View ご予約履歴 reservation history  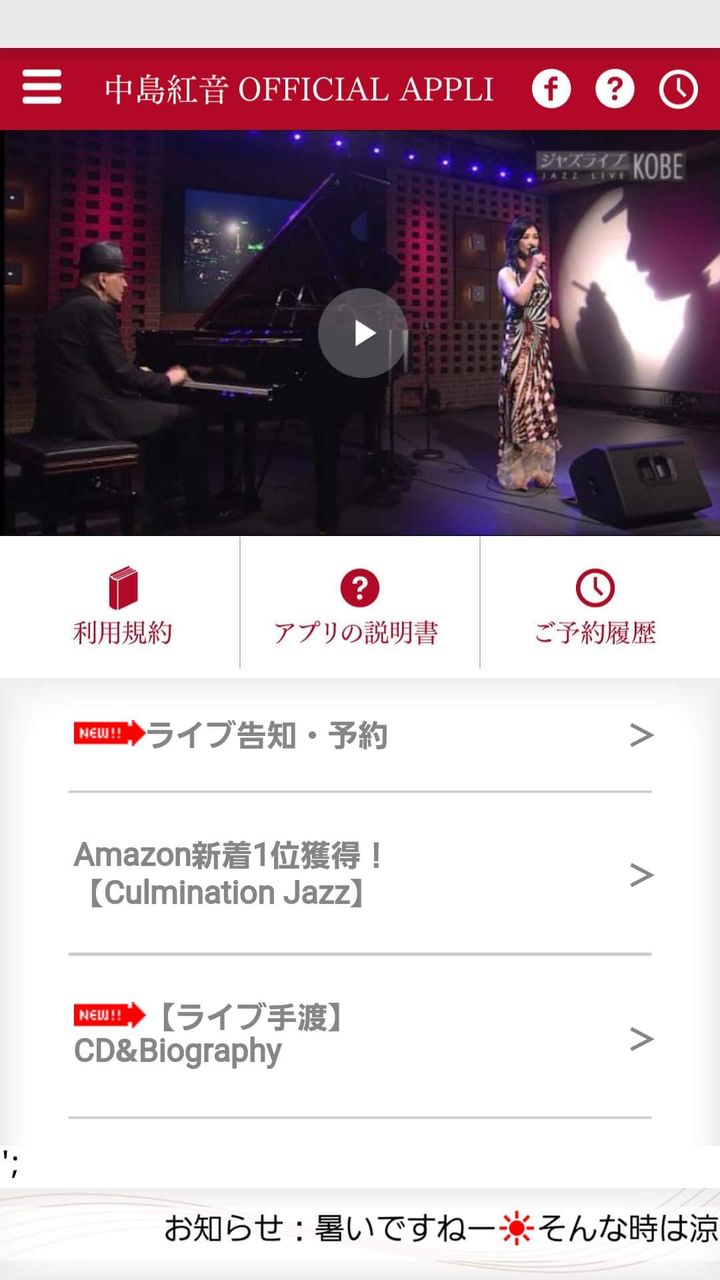pyautogui.click(x=596, y=606)
